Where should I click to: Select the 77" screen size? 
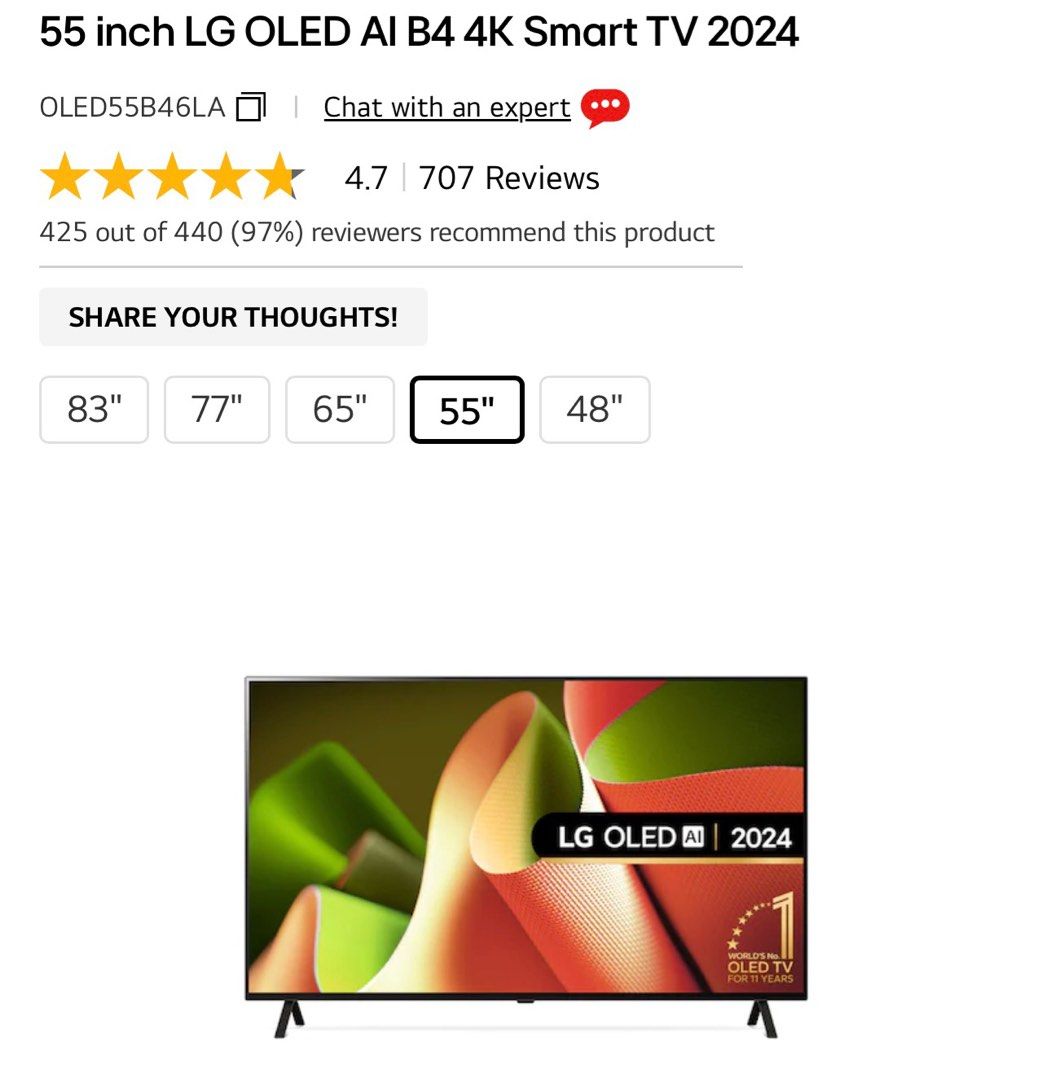[x=217, y=409]
